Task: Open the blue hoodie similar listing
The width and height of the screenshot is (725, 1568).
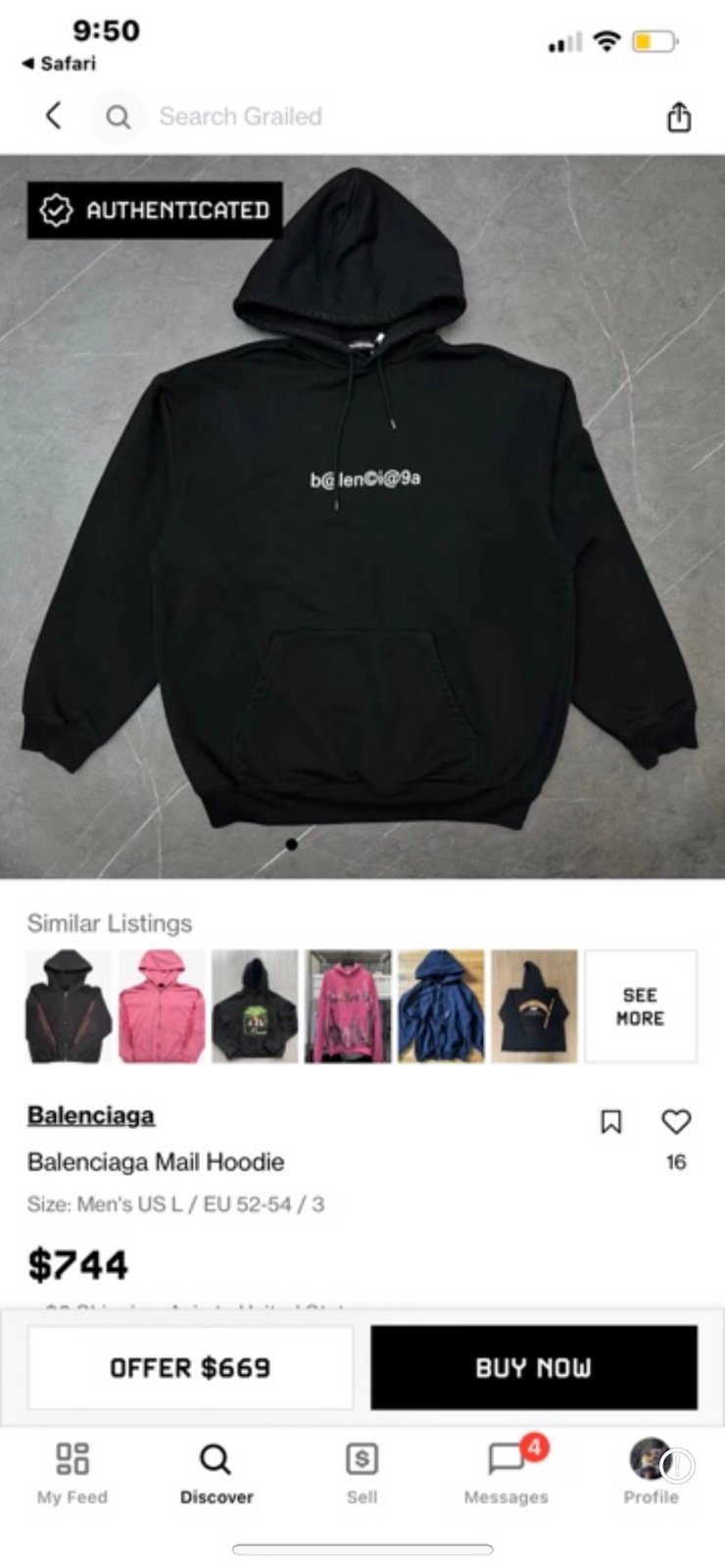Action: tap(441, 1005)
